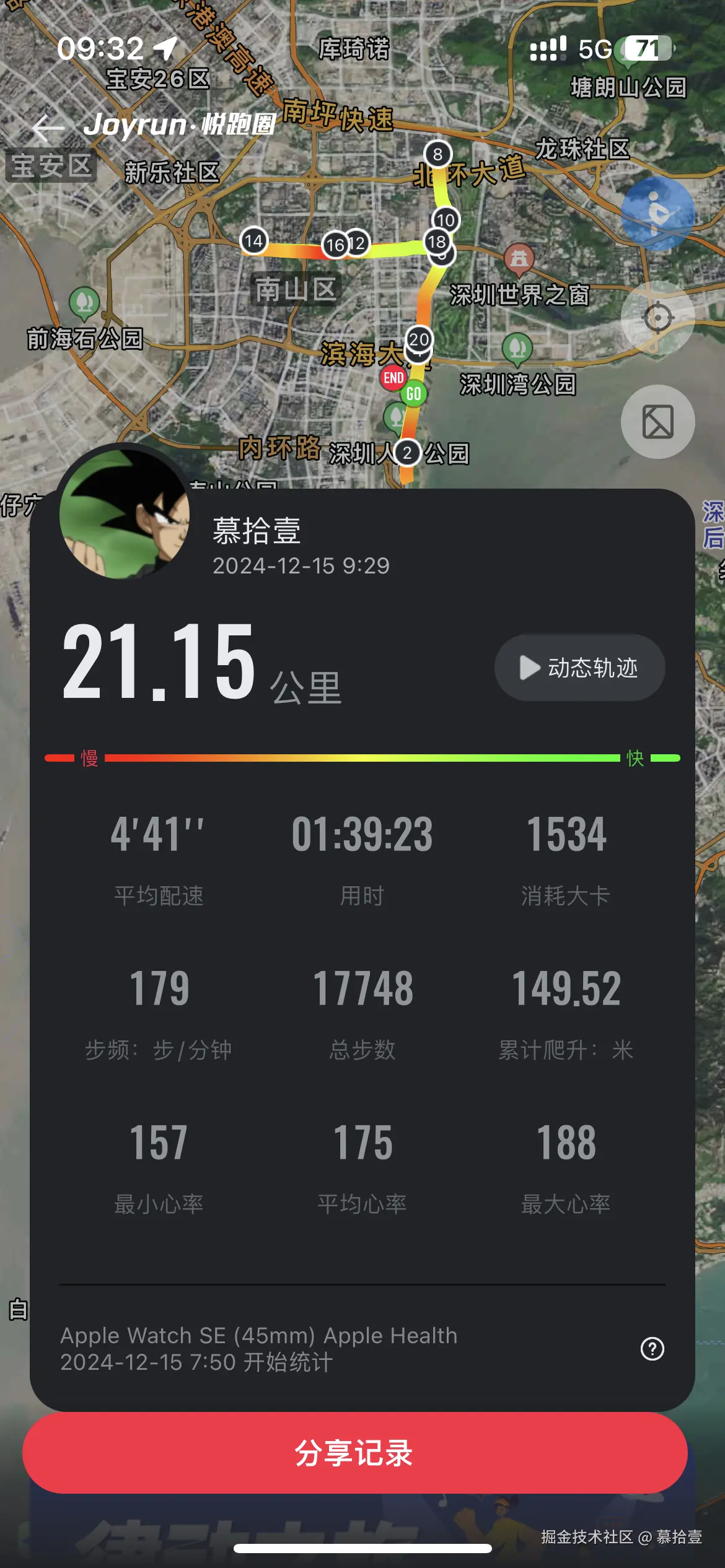This screenshot has width=725, height=1568.
Task: Tap the green GO start marker
Action: 413,393
